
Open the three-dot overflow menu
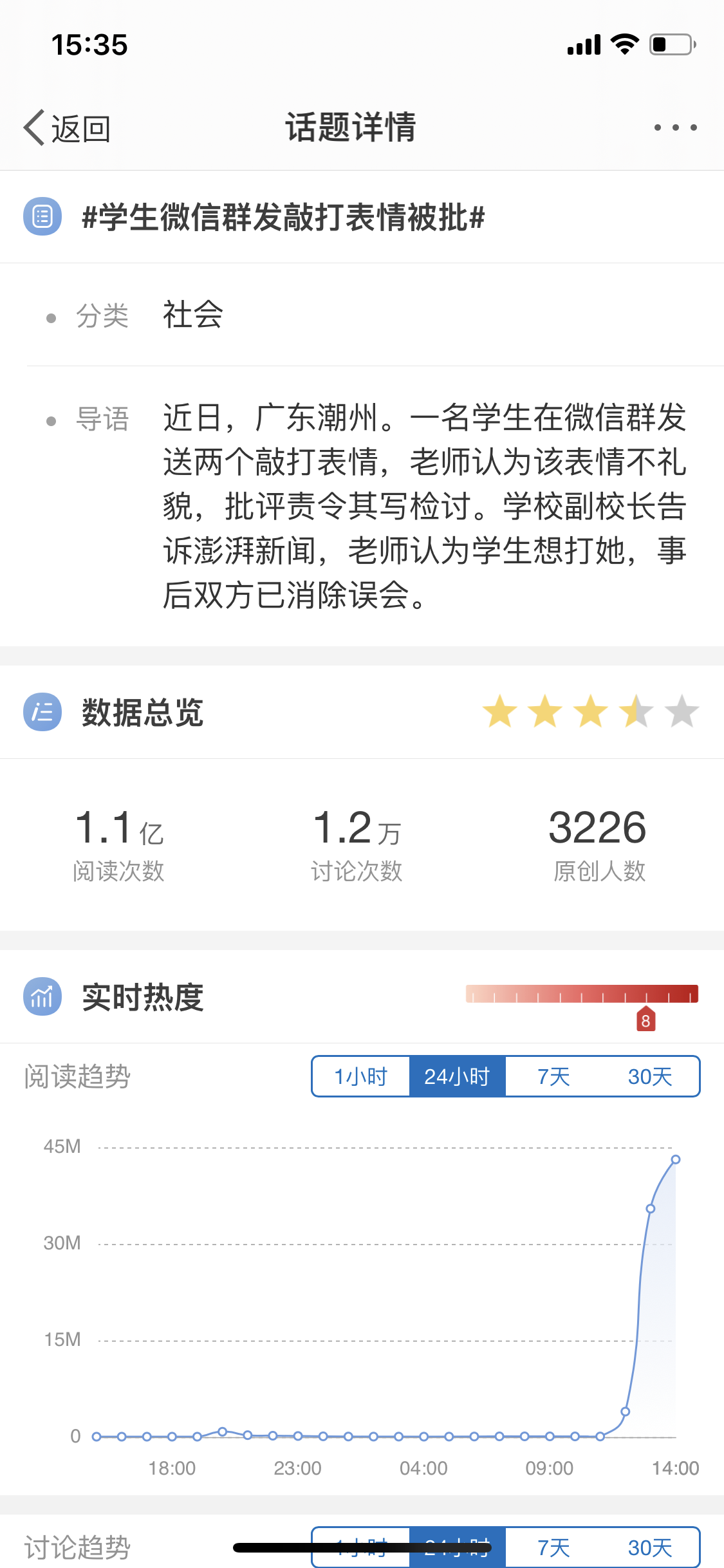[675, 127]
